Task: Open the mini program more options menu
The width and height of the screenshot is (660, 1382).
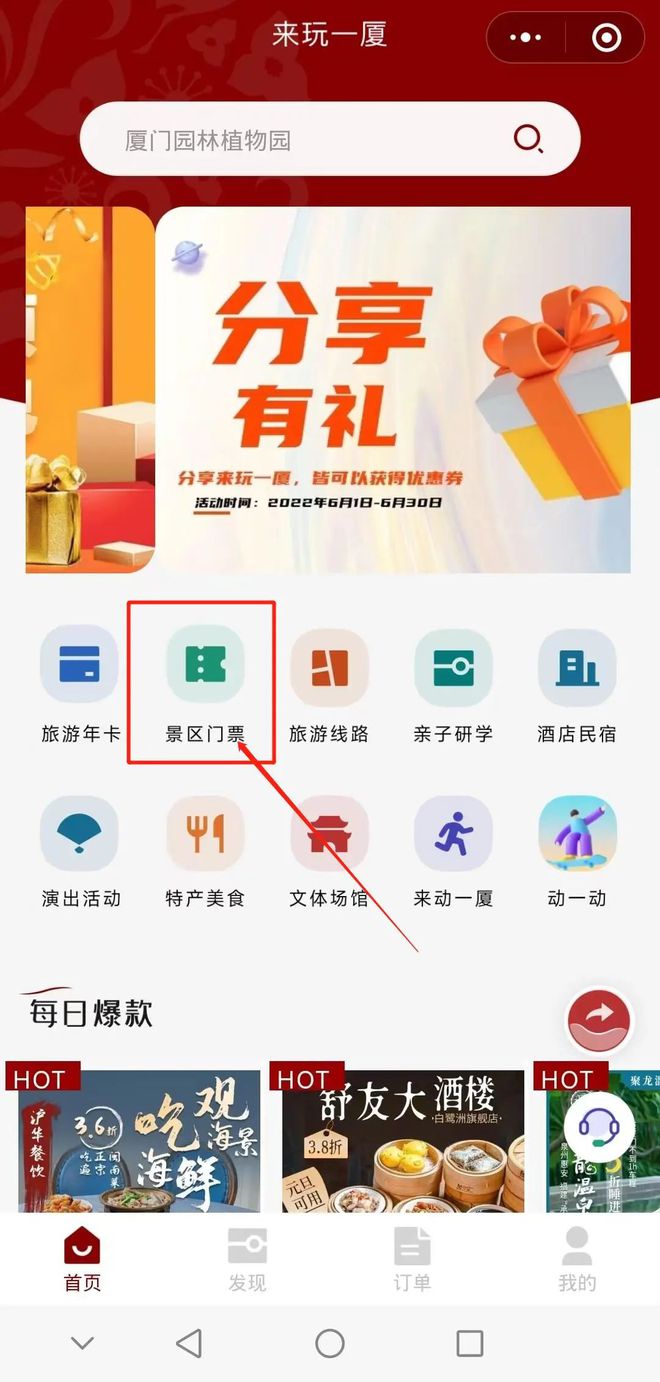Action: coord(525,38)
